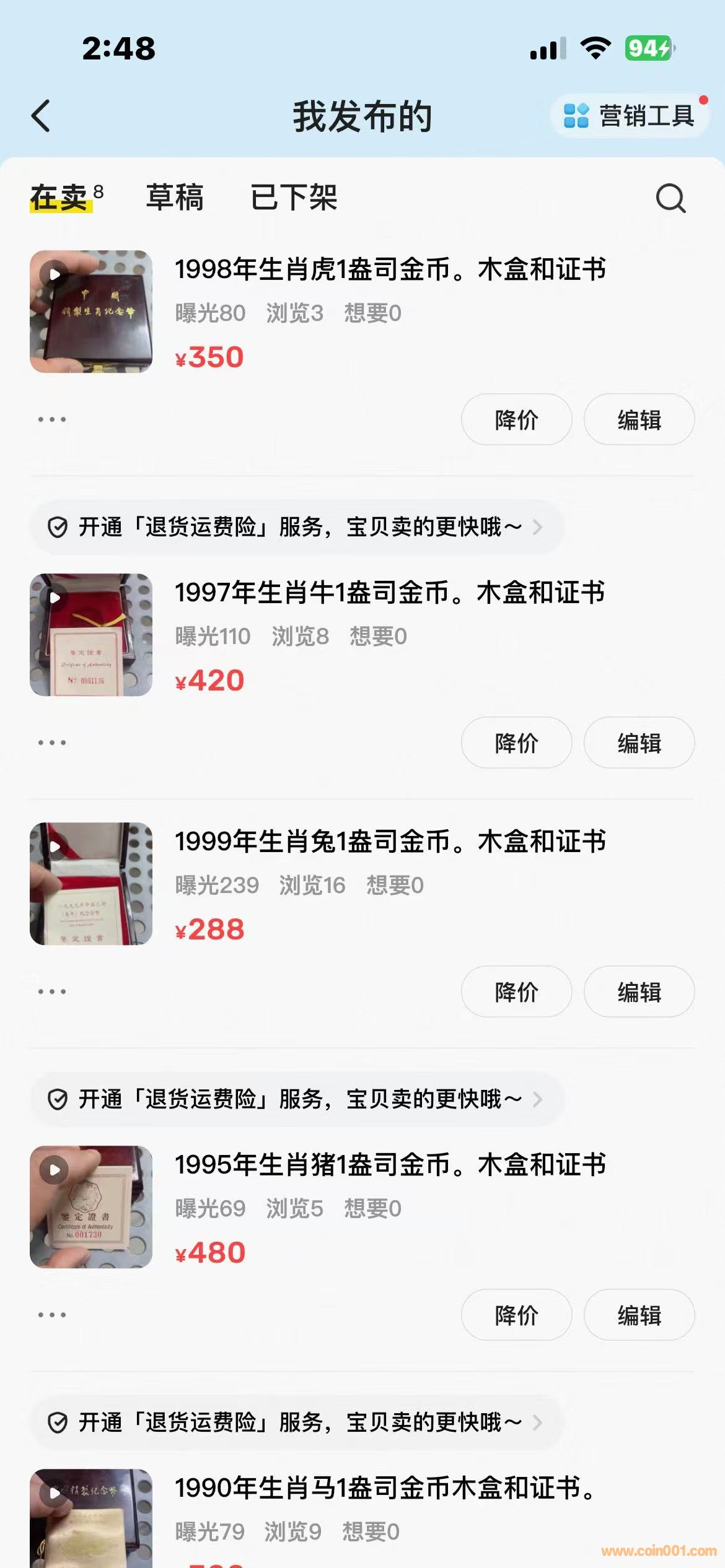This screenshot has height=1568, width=725.
Task: Open the 1990年生肖马 gold coin listing
Action: 384,1489
